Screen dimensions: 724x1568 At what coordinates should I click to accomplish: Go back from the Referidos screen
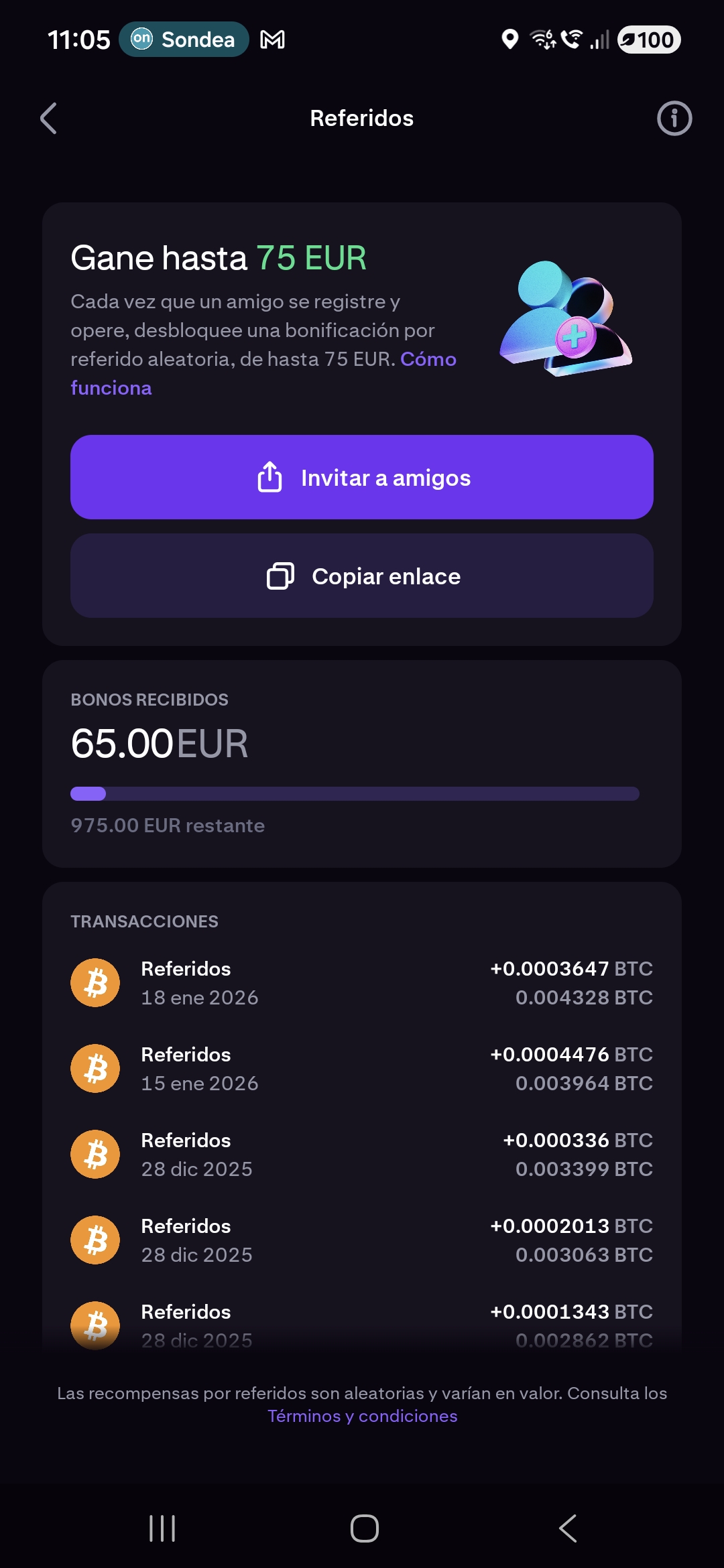48,119
